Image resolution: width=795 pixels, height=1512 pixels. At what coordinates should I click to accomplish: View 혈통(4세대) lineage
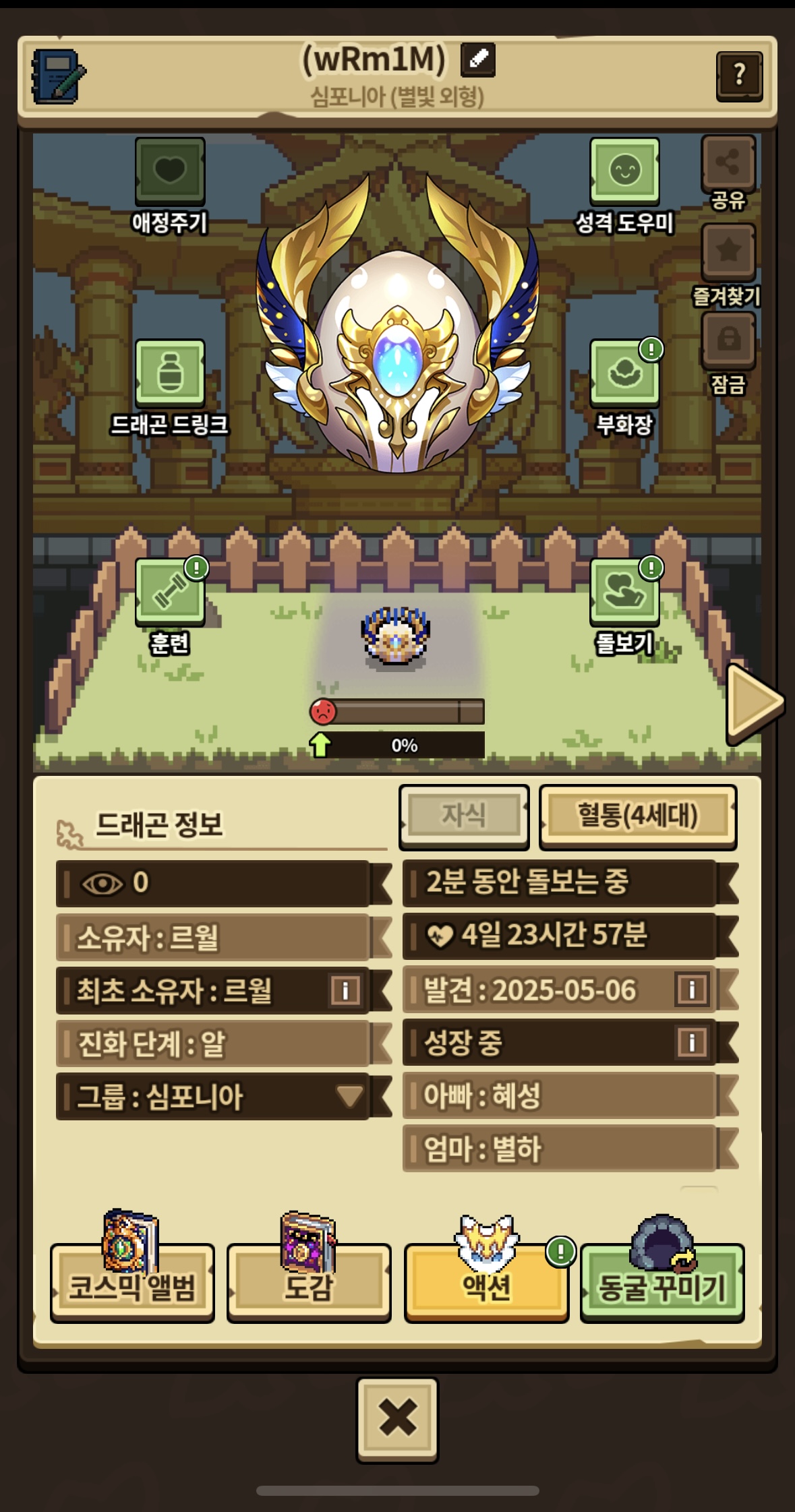637,816
